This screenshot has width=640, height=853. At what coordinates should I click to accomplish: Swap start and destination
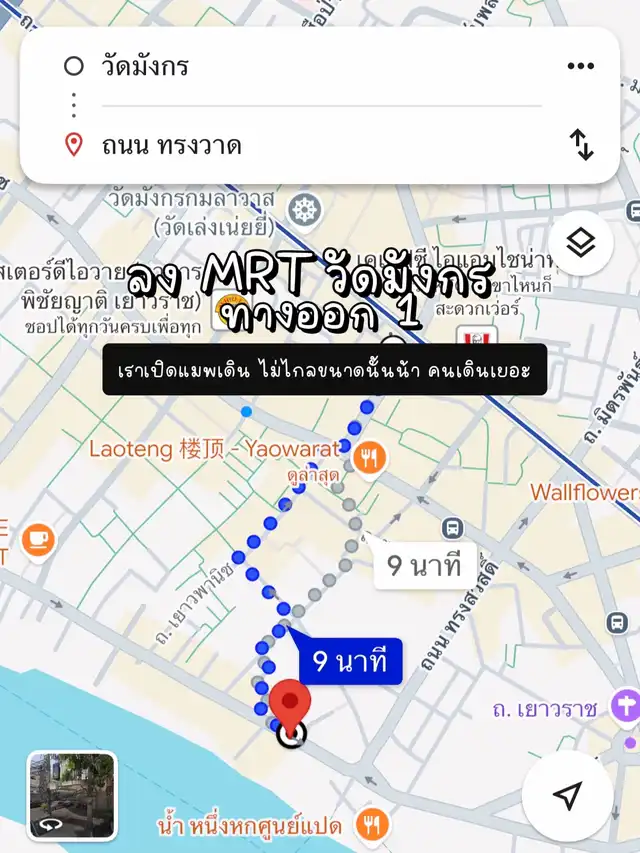coord(581,146)
